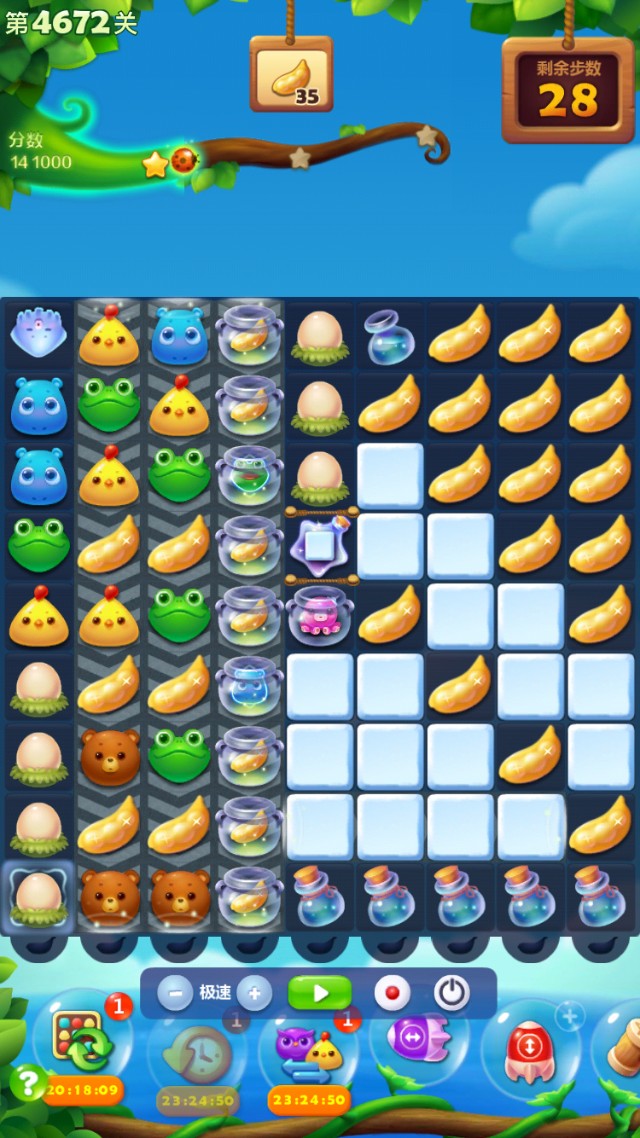Tap the green play button
Screen dimensions: 640x1138
coord(320,993)
